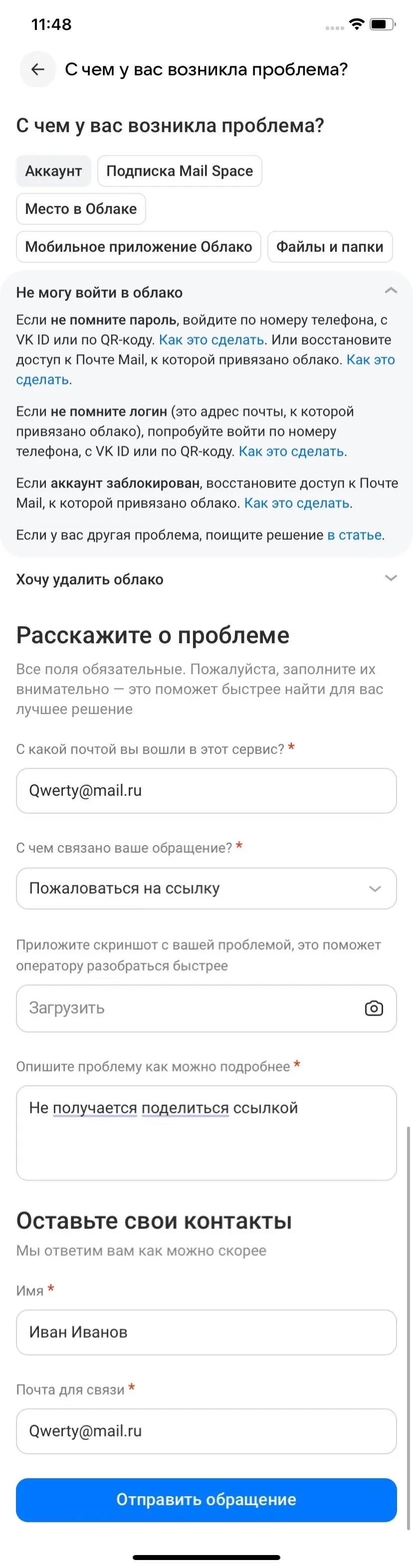The height and width of the screenshot is (1568, 413).
Task: Go back with the arrow button
Action: pyautogui.click(x=38, y=69)
